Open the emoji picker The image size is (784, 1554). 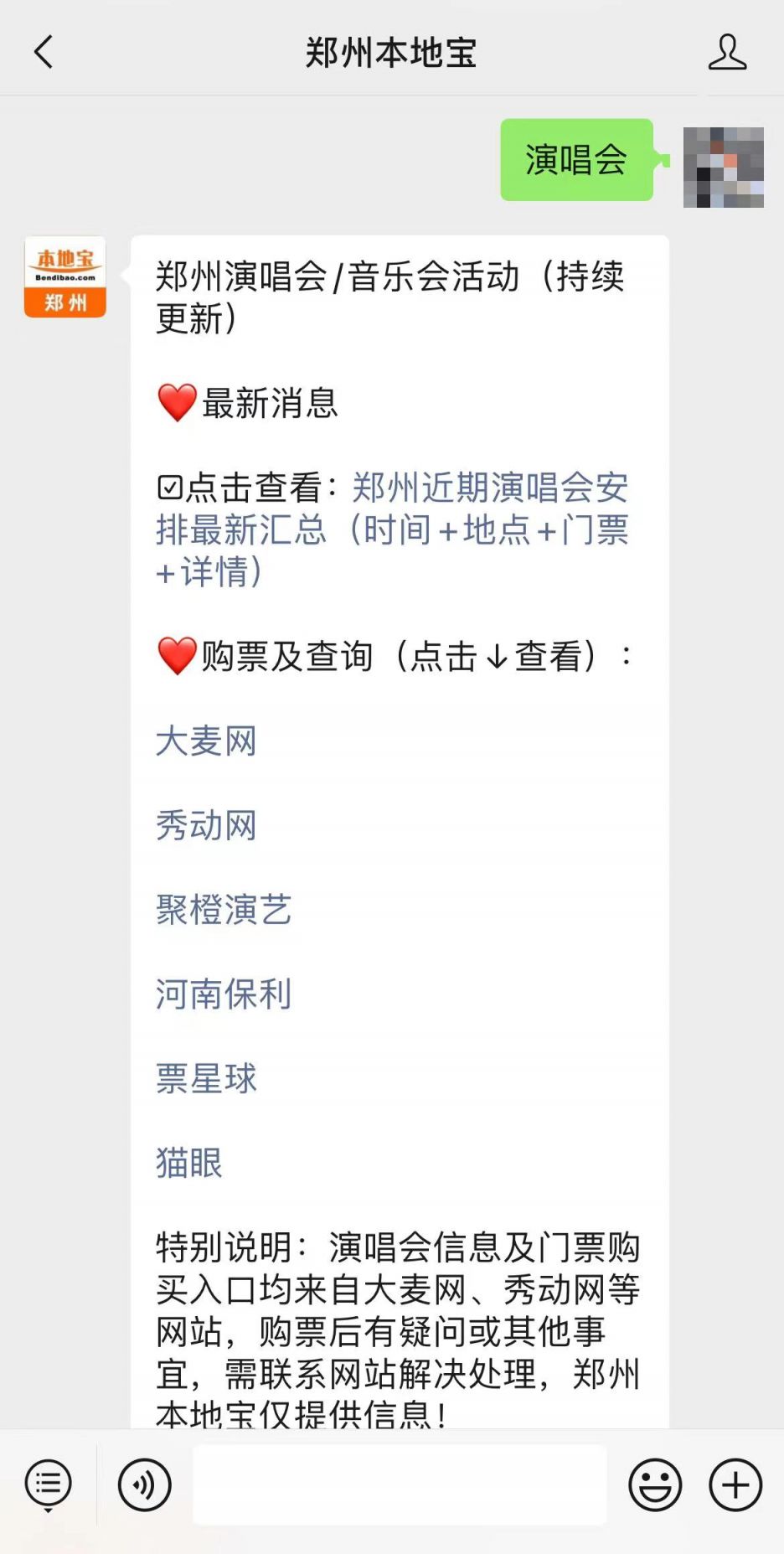(655, 1485)
